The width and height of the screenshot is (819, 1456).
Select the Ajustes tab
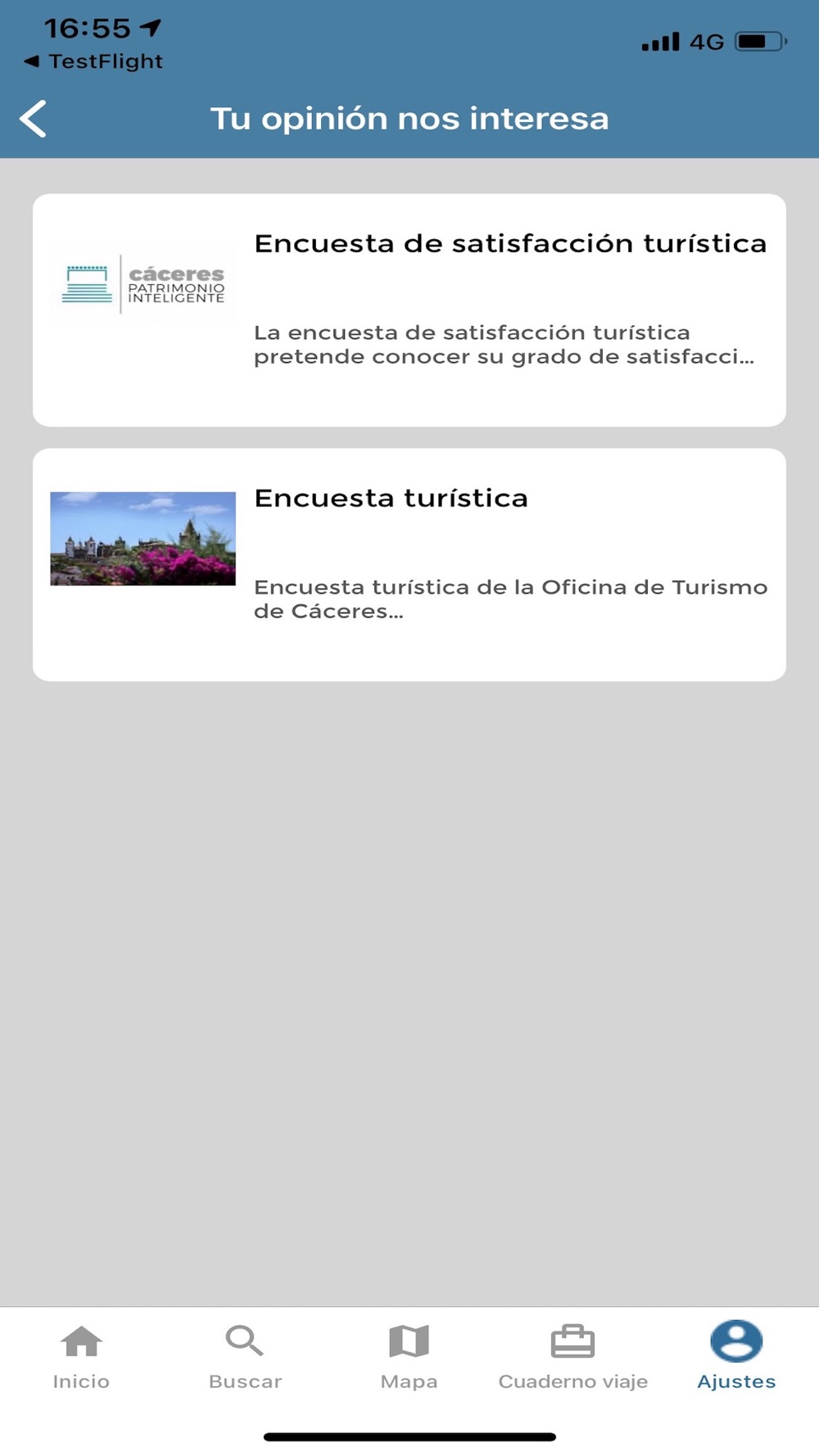click(736, 1357)
